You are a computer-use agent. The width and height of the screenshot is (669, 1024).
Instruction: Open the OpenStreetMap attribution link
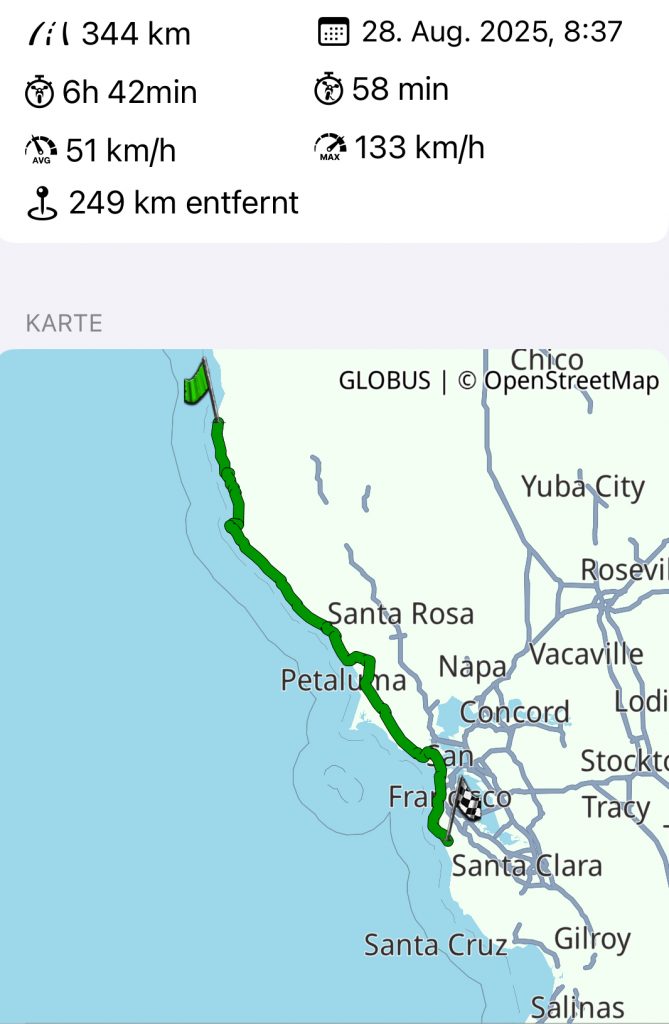[x=571, y=381]
